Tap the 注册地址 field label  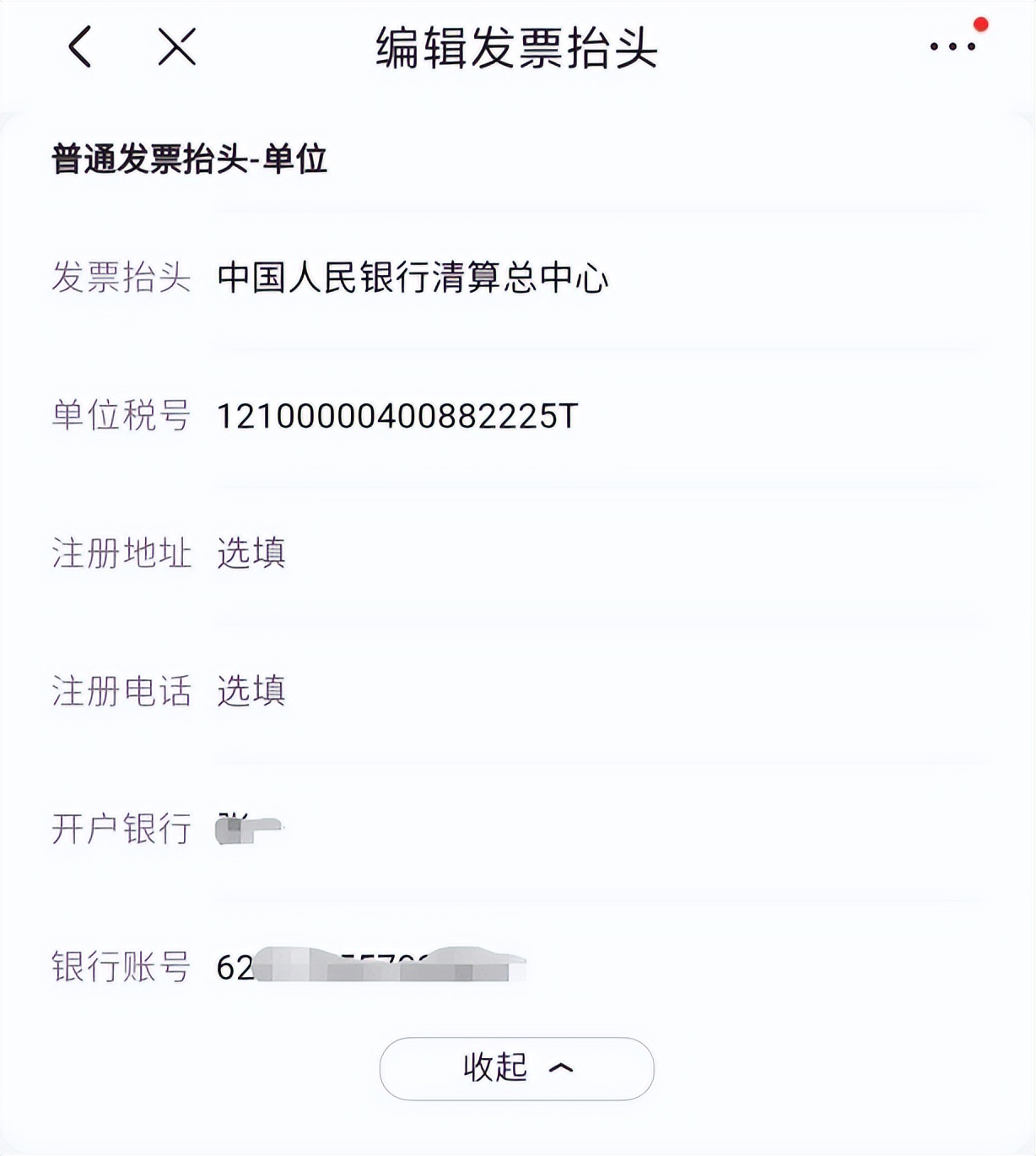tap(123, 553)
